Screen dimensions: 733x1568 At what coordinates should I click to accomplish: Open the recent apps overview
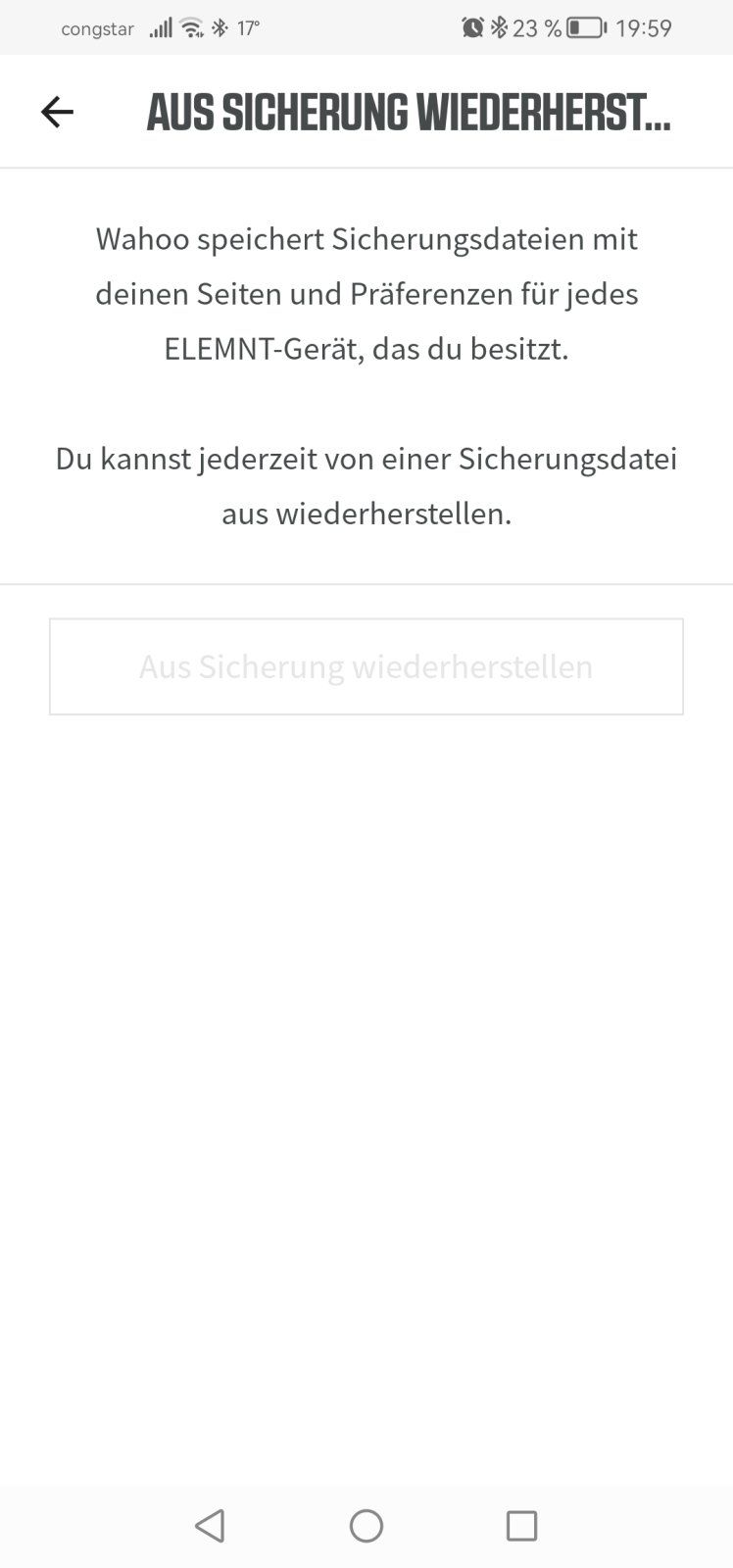click(521, 1526)
